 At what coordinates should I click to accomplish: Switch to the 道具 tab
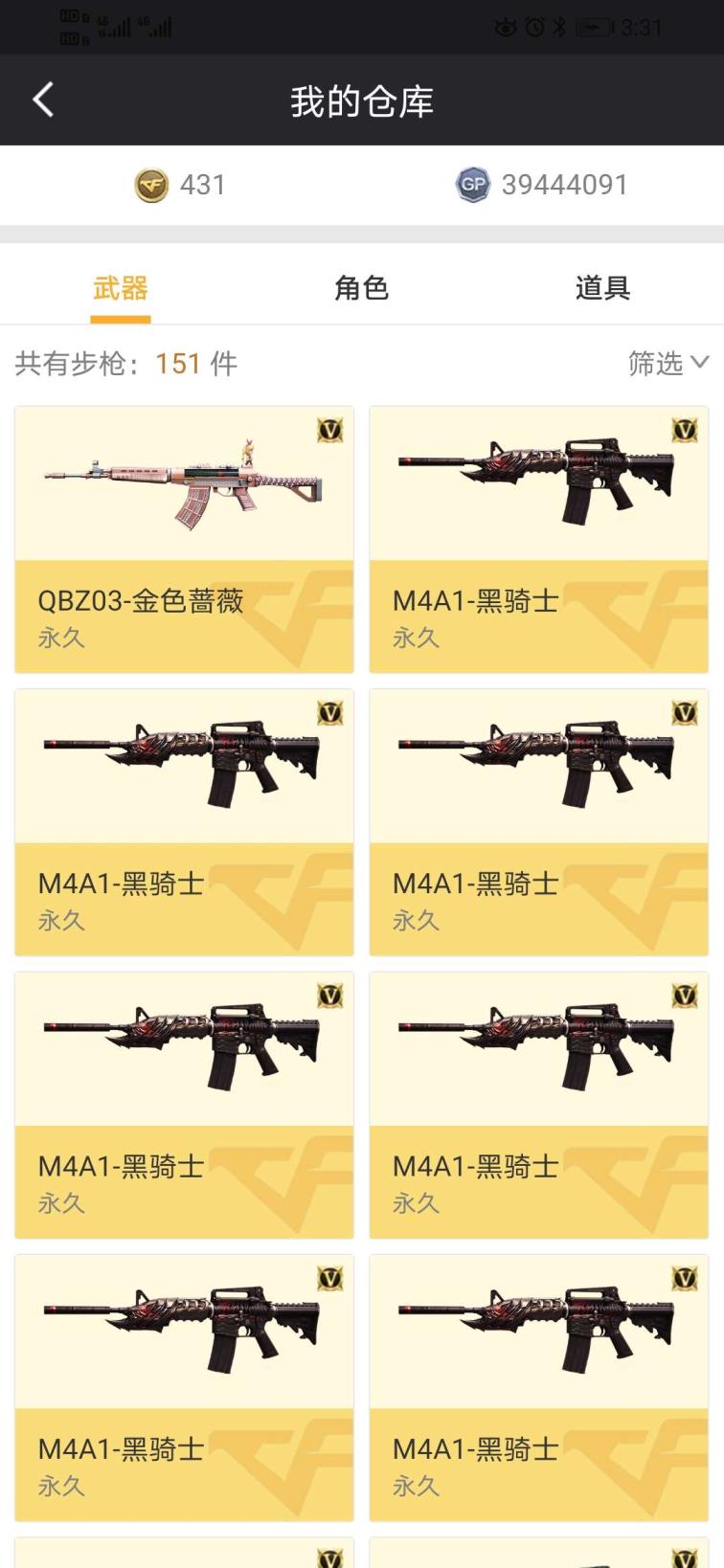[x=602, y=288]
